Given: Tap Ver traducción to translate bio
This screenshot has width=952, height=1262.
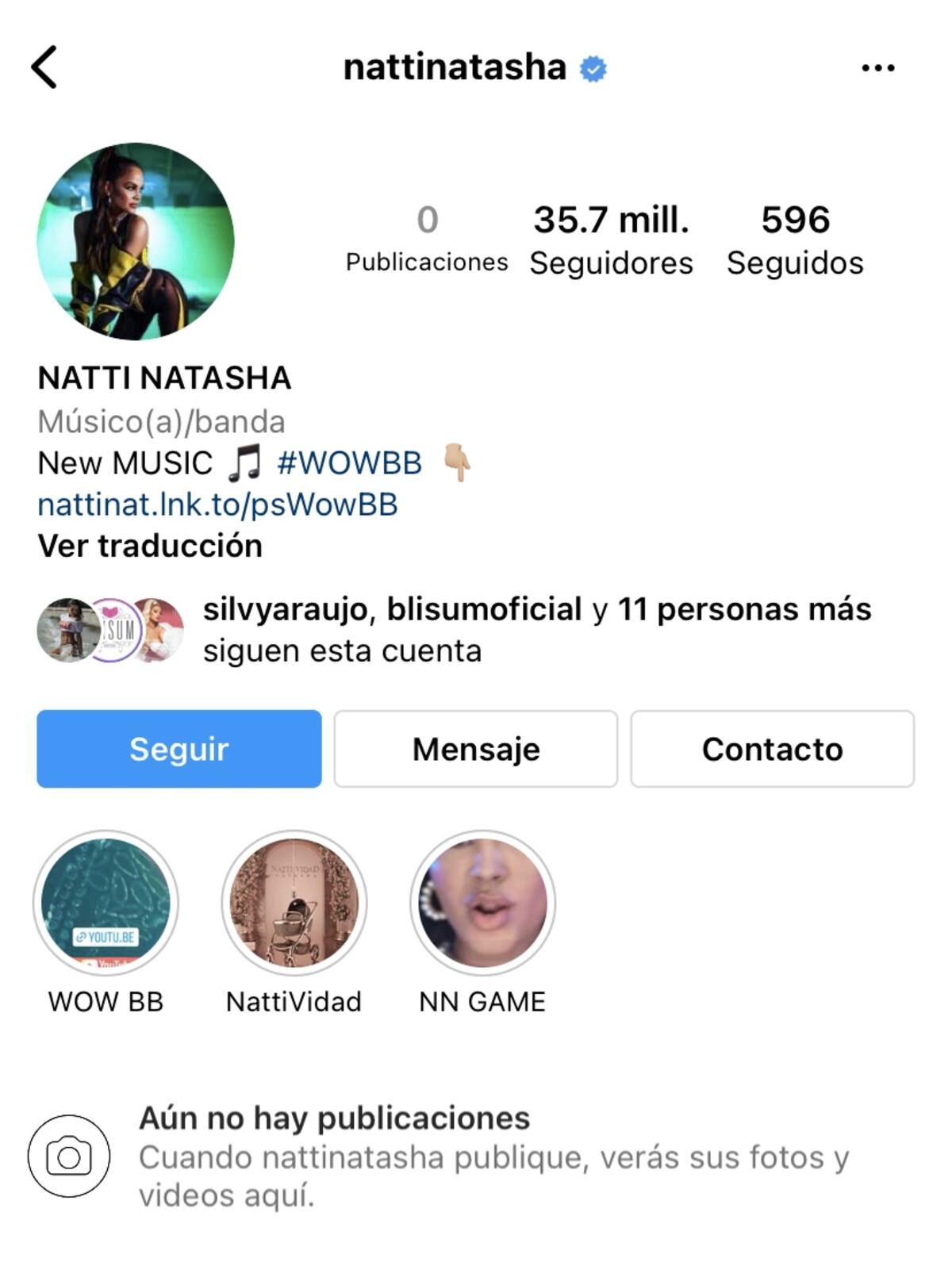Looking at the screenshot, I should [150, 546].
